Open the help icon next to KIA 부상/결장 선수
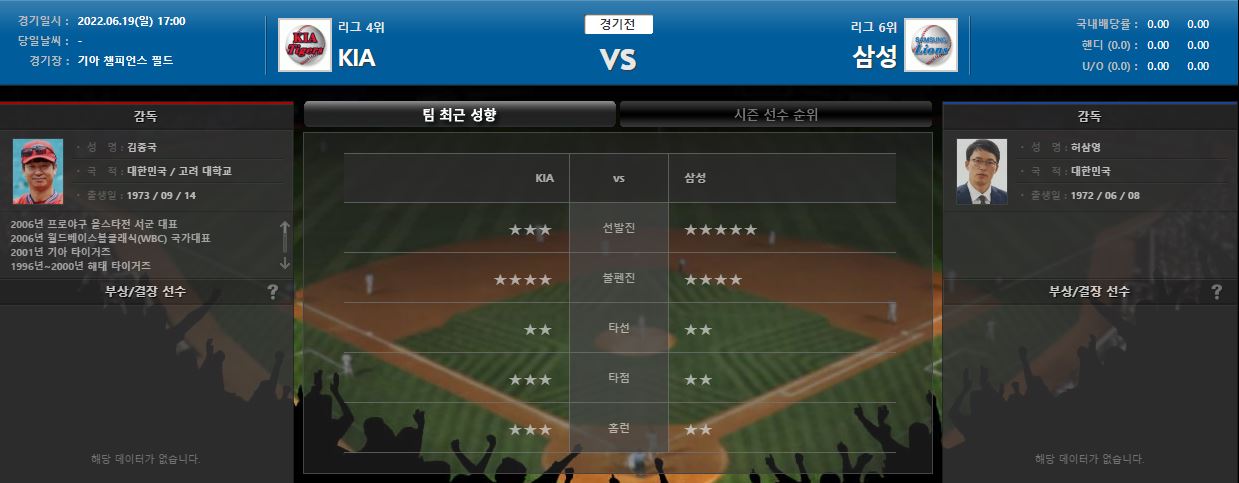Screen dimensions: 1239x483 (272, 292)
